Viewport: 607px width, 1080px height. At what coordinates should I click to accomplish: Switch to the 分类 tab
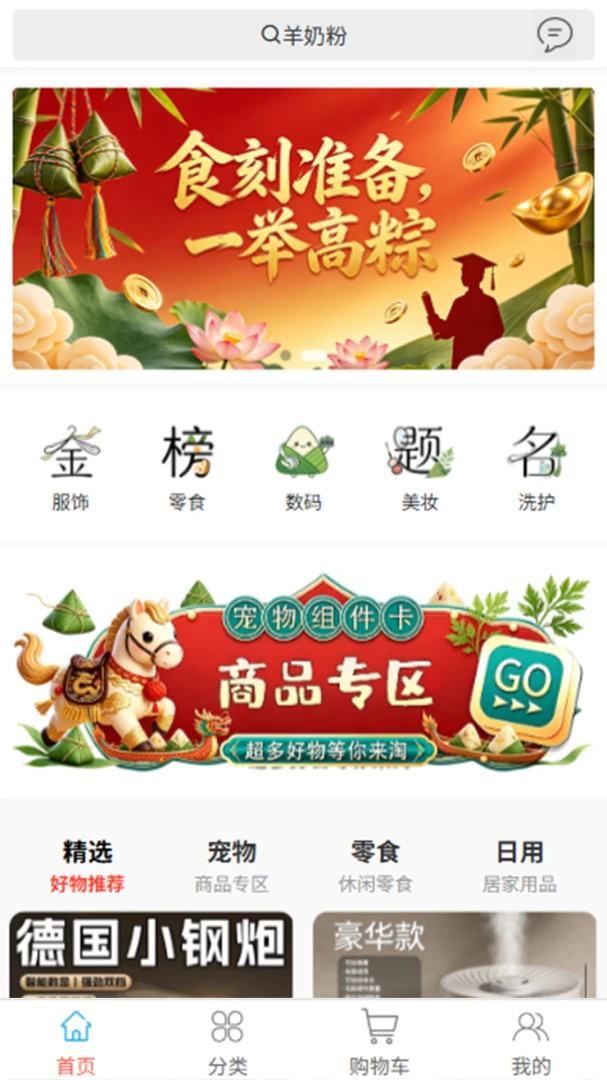pyautogui.click(x=227, y=1042)
